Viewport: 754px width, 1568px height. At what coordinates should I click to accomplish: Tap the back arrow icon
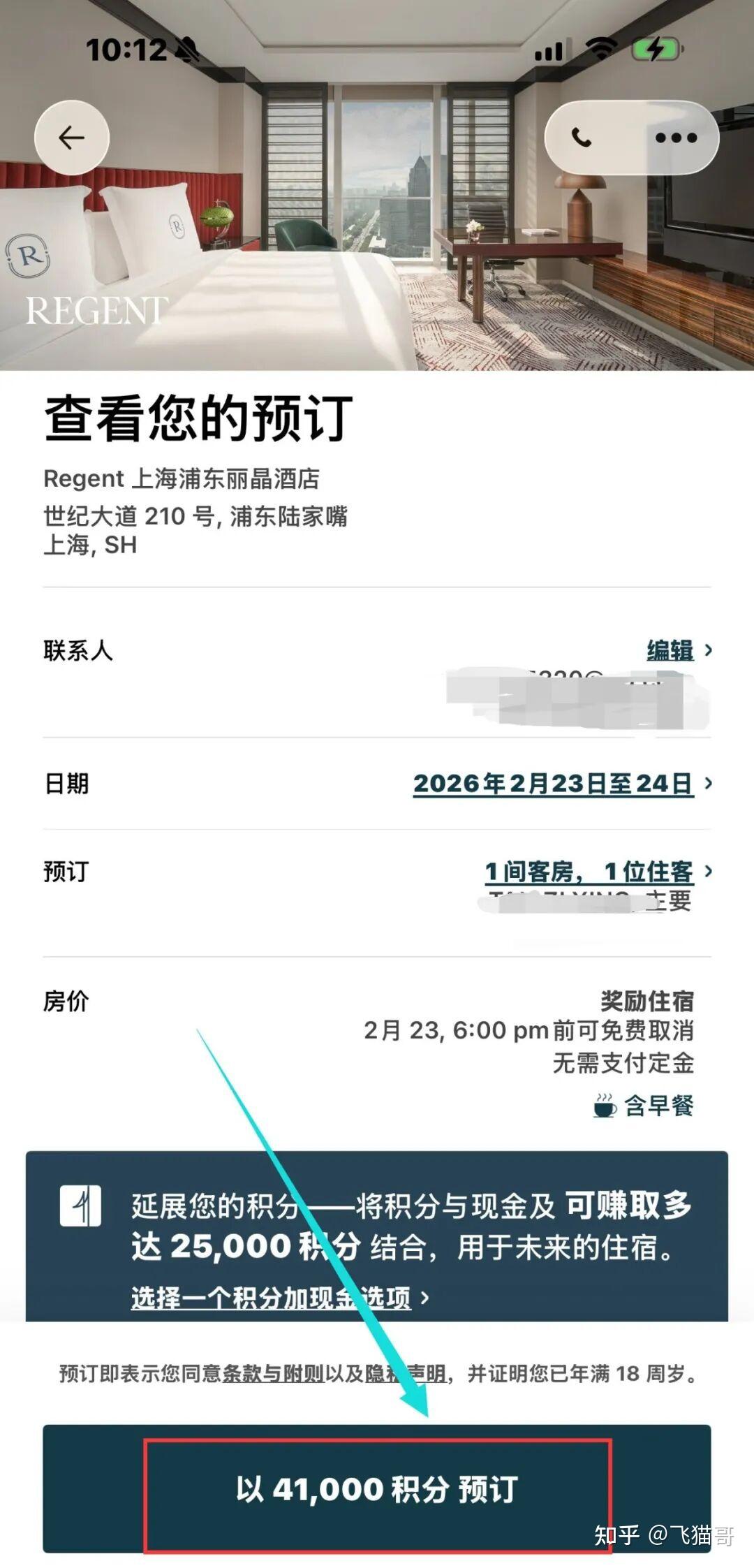point(73,138)
